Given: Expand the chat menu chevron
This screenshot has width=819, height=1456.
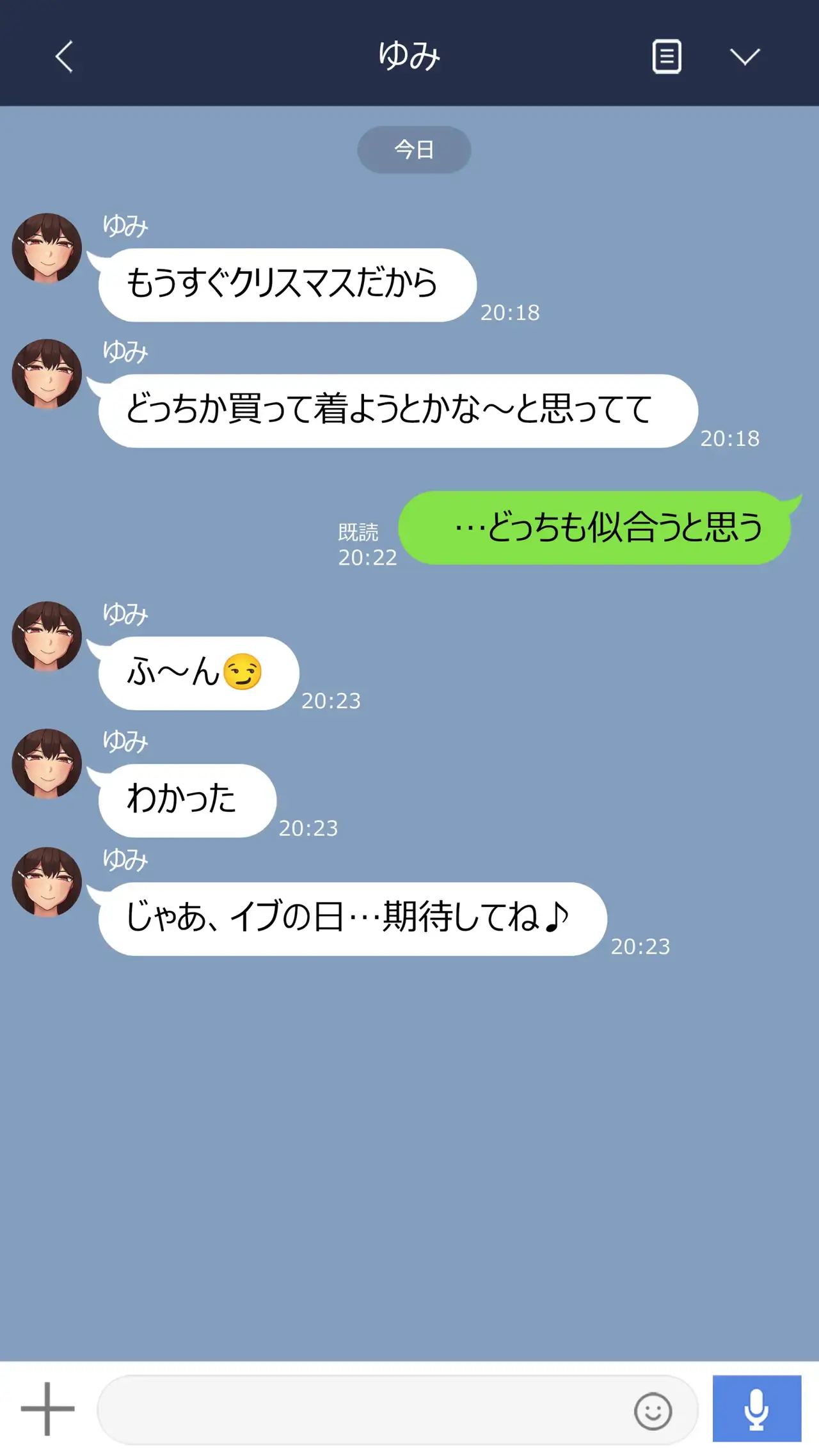Looking at the screenshot, I should 745,57.
